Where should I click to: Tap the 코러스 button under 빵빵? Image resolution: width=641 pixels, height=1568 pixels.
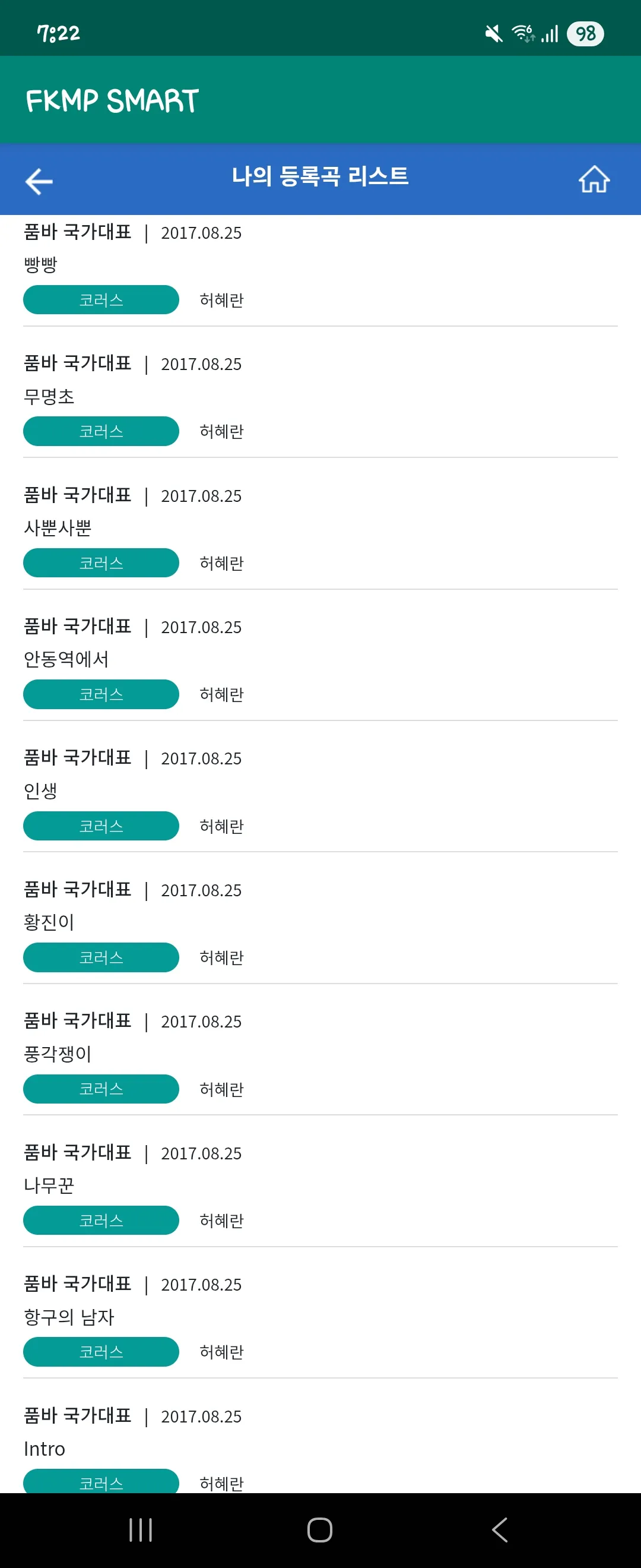pos(100,299)
